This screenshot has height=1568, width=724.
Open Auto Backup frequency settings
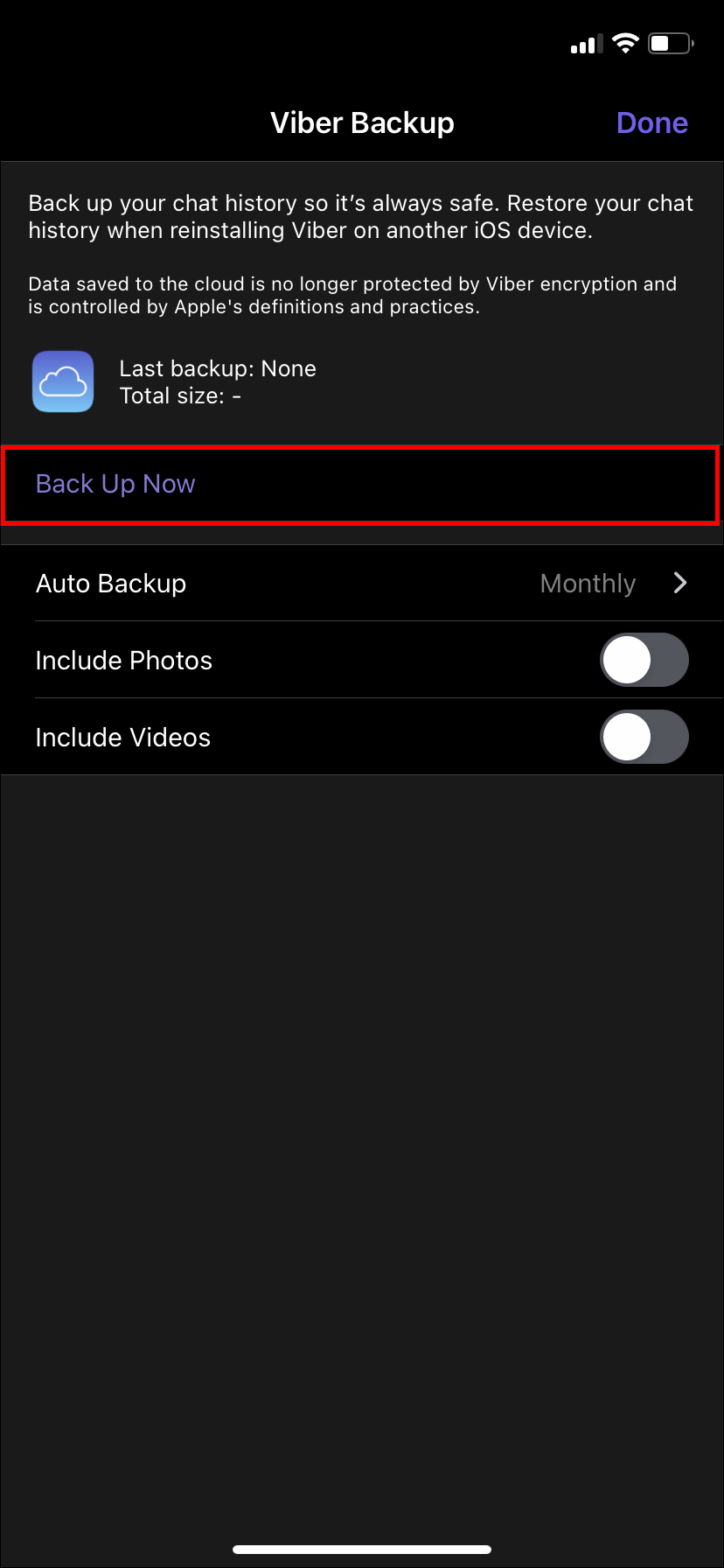(362, 584)
